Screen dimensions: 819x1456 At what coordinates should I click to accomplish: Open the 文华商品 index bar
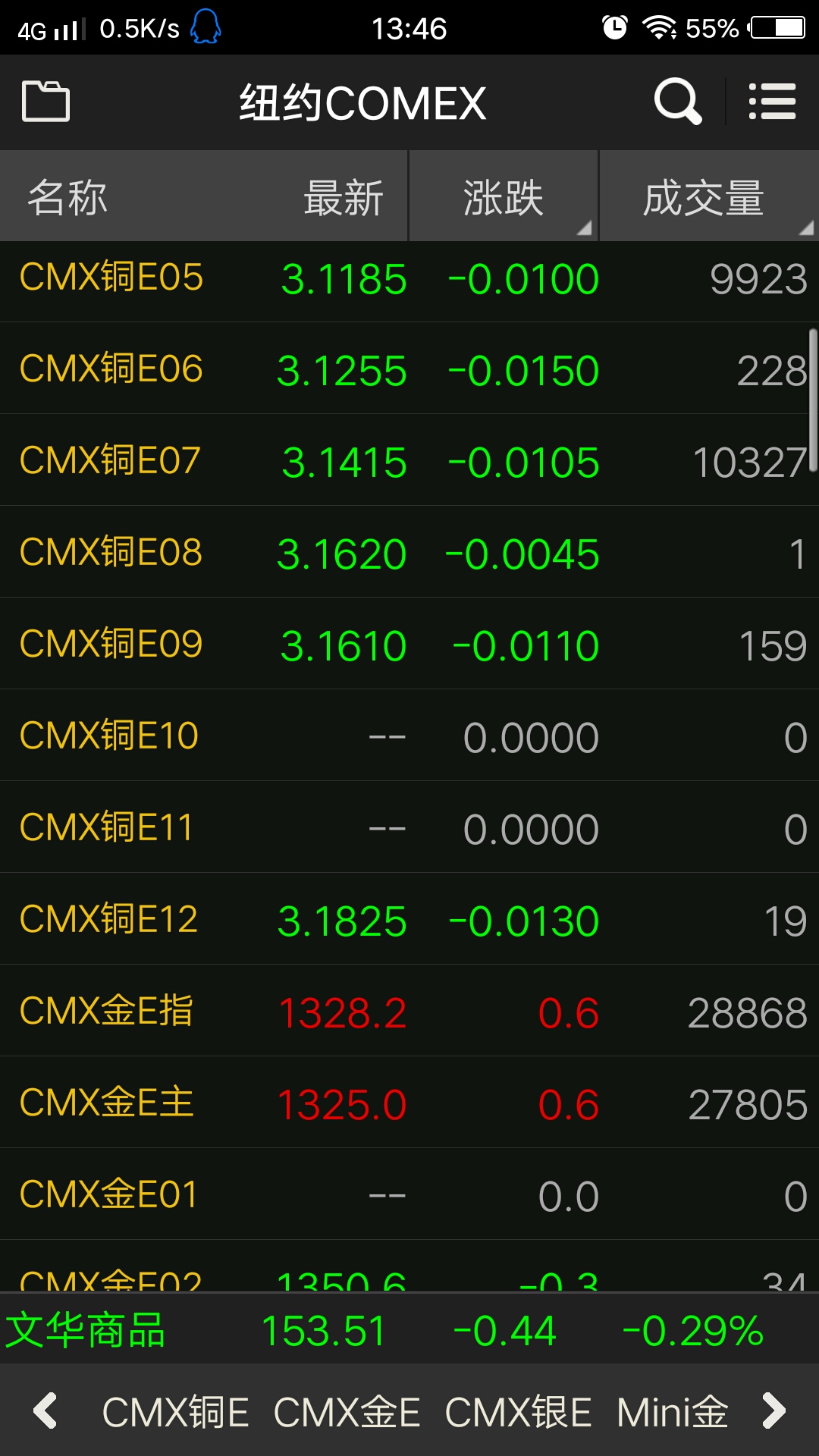[x=409, y=1331]
